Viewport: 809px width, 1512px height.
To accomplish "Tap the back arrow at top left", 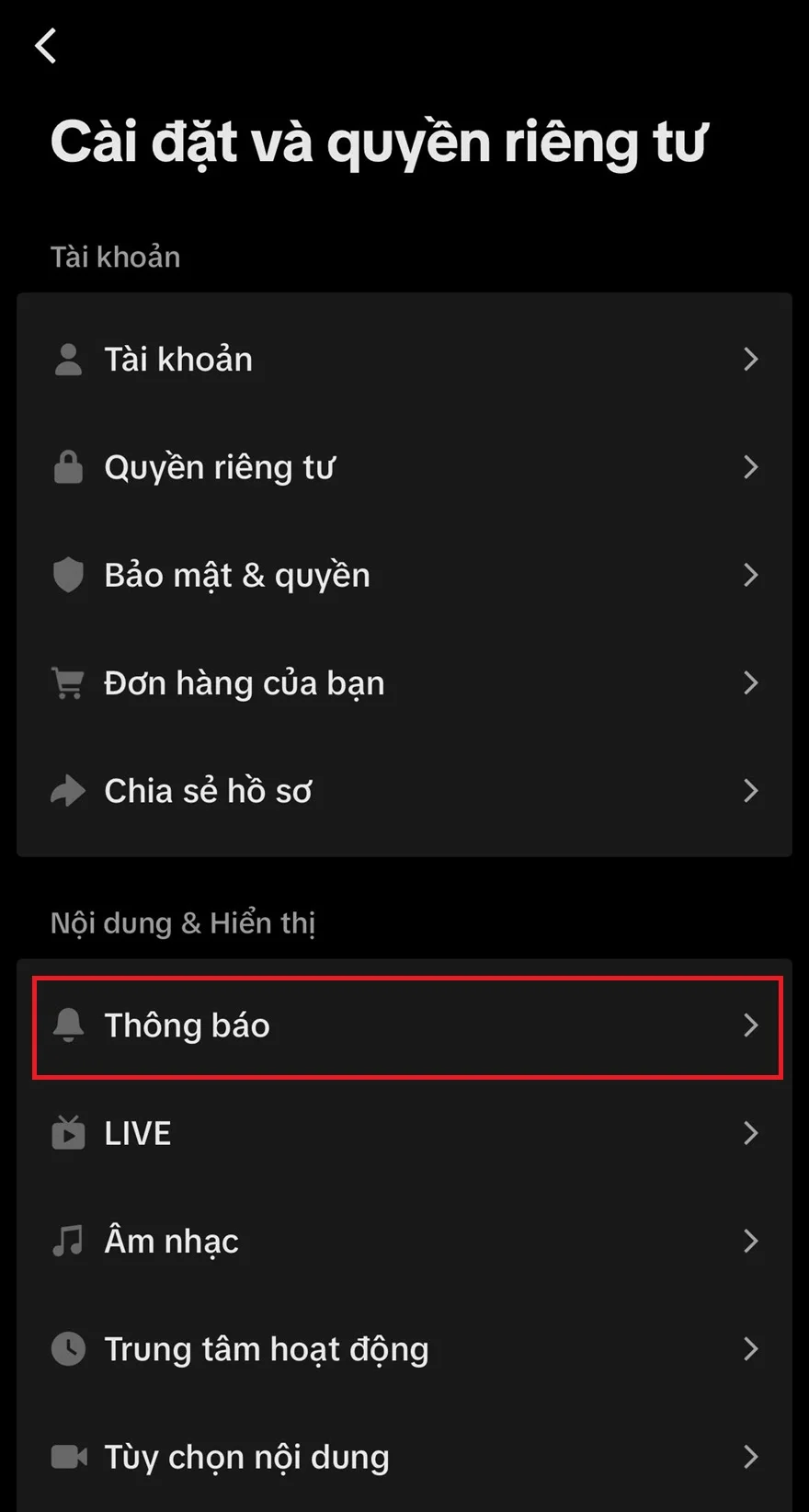I will [x=46, y=45].
